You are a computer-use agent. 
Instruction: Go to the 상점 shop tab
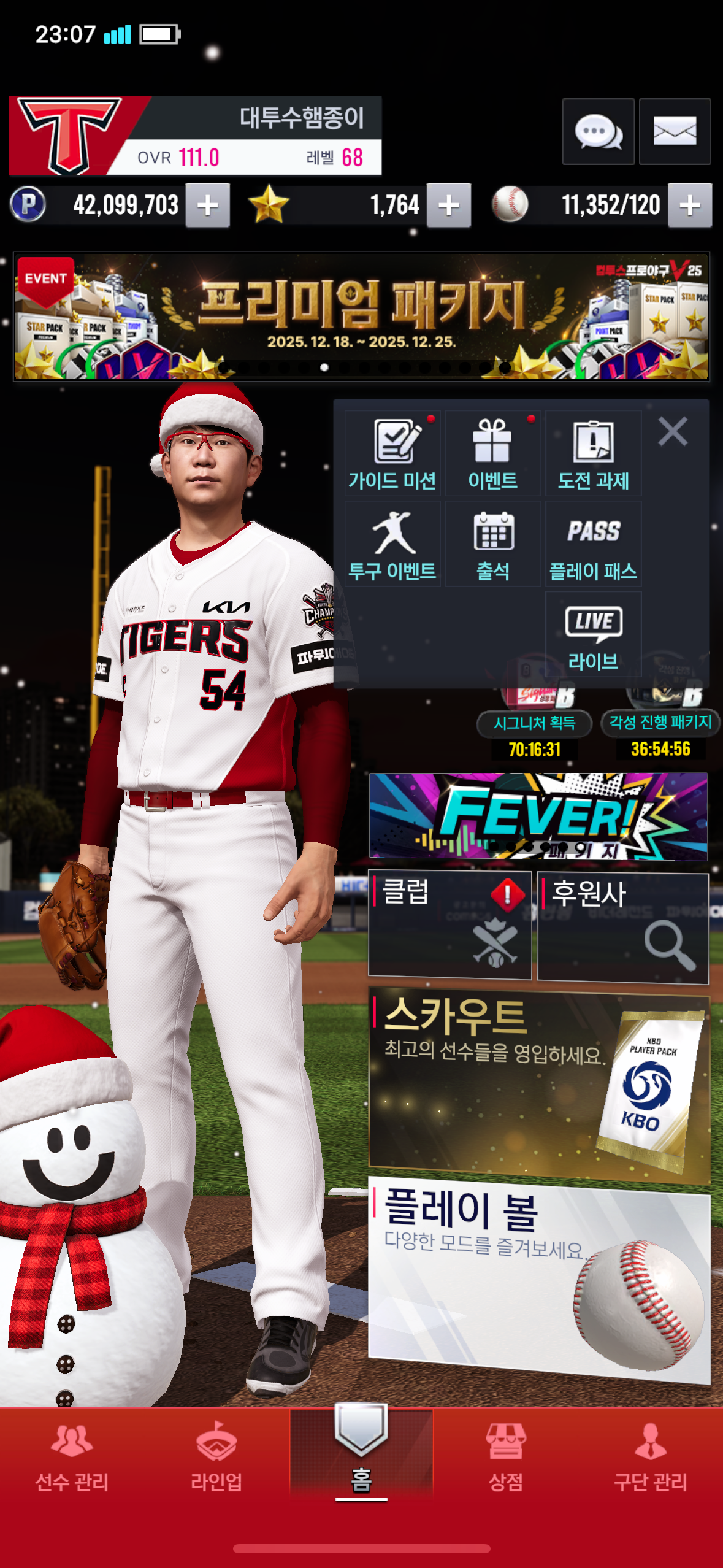click(x=505, y=1457)
